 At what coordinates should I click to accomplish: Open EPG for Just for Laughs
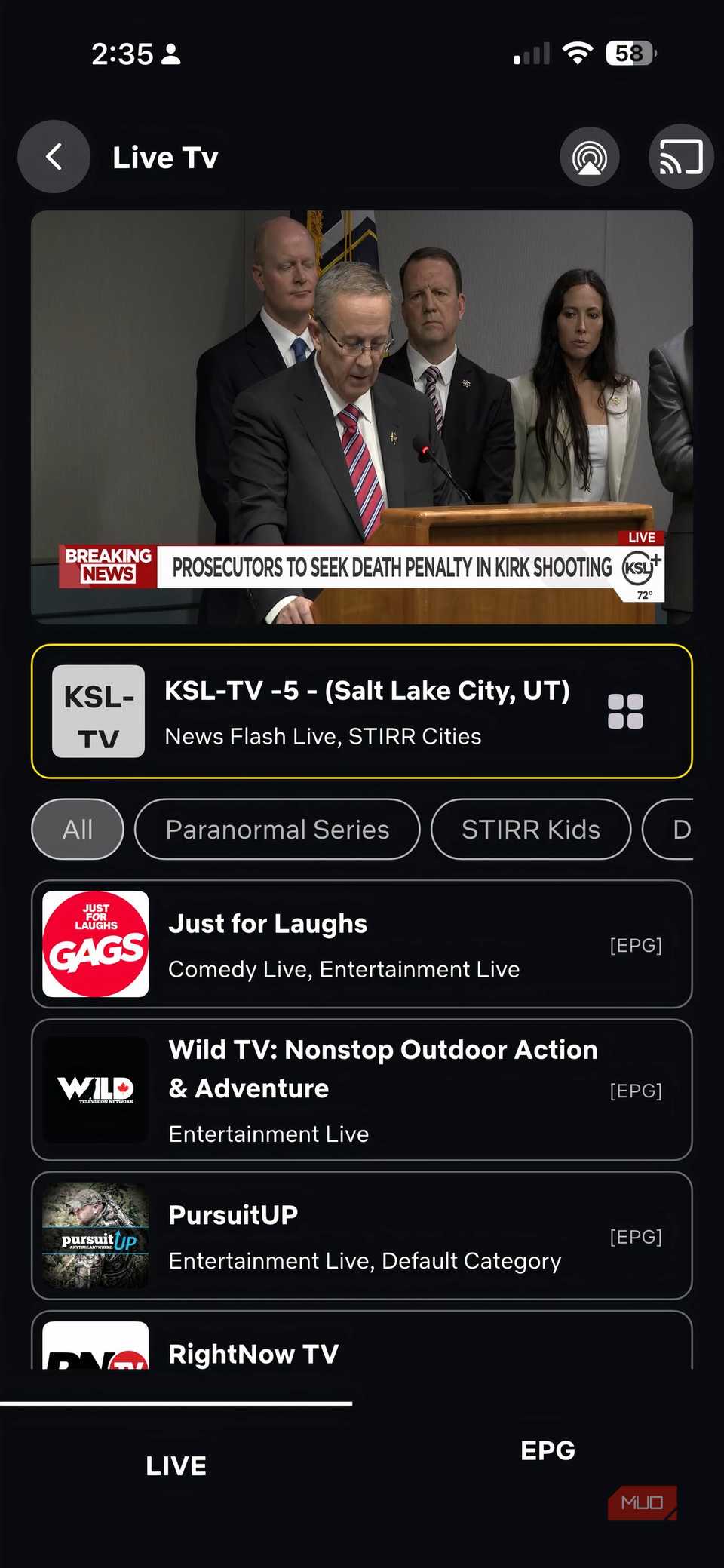(636, 944)
